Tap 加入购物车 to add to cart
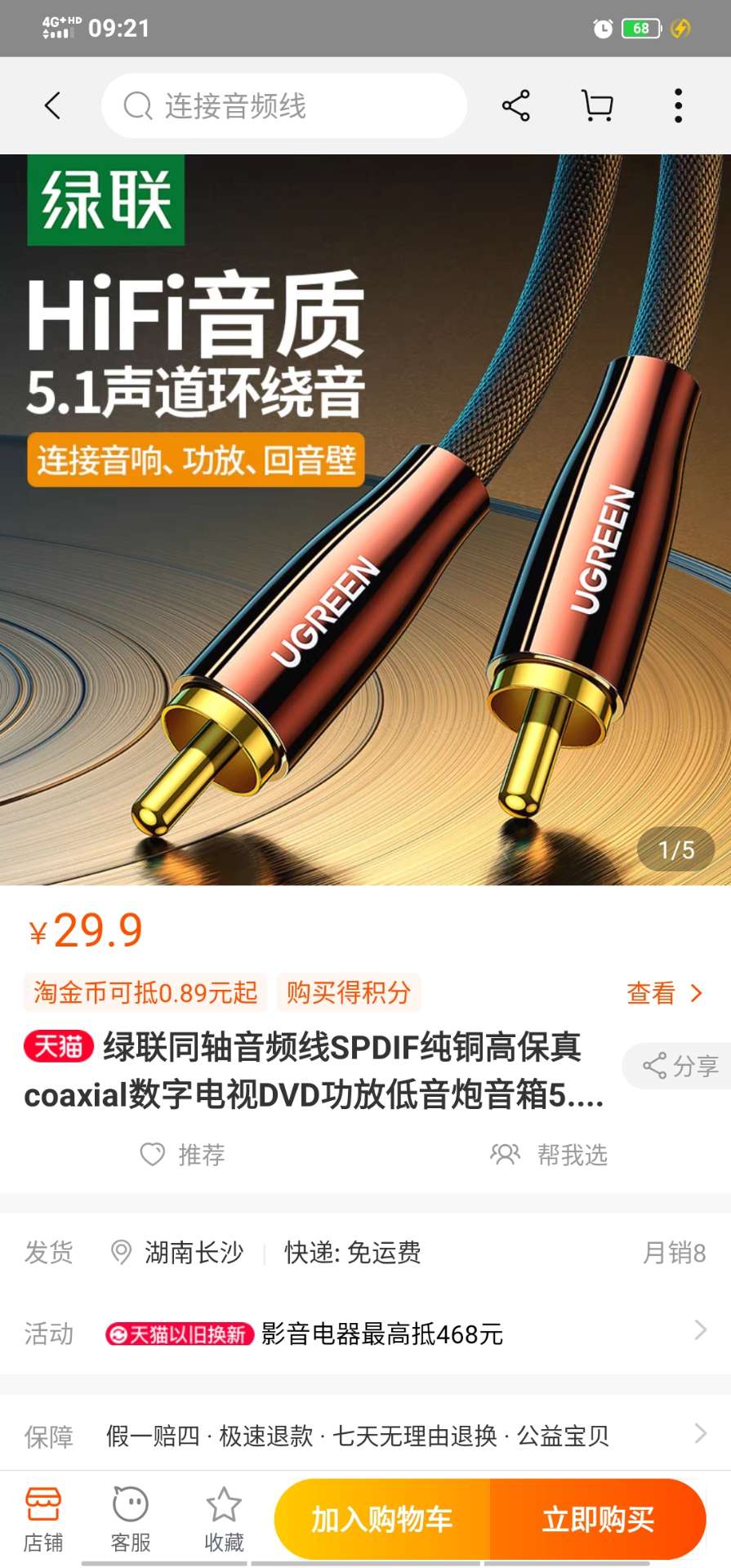Screen dimensions: 731x1568 point(381,1520)
